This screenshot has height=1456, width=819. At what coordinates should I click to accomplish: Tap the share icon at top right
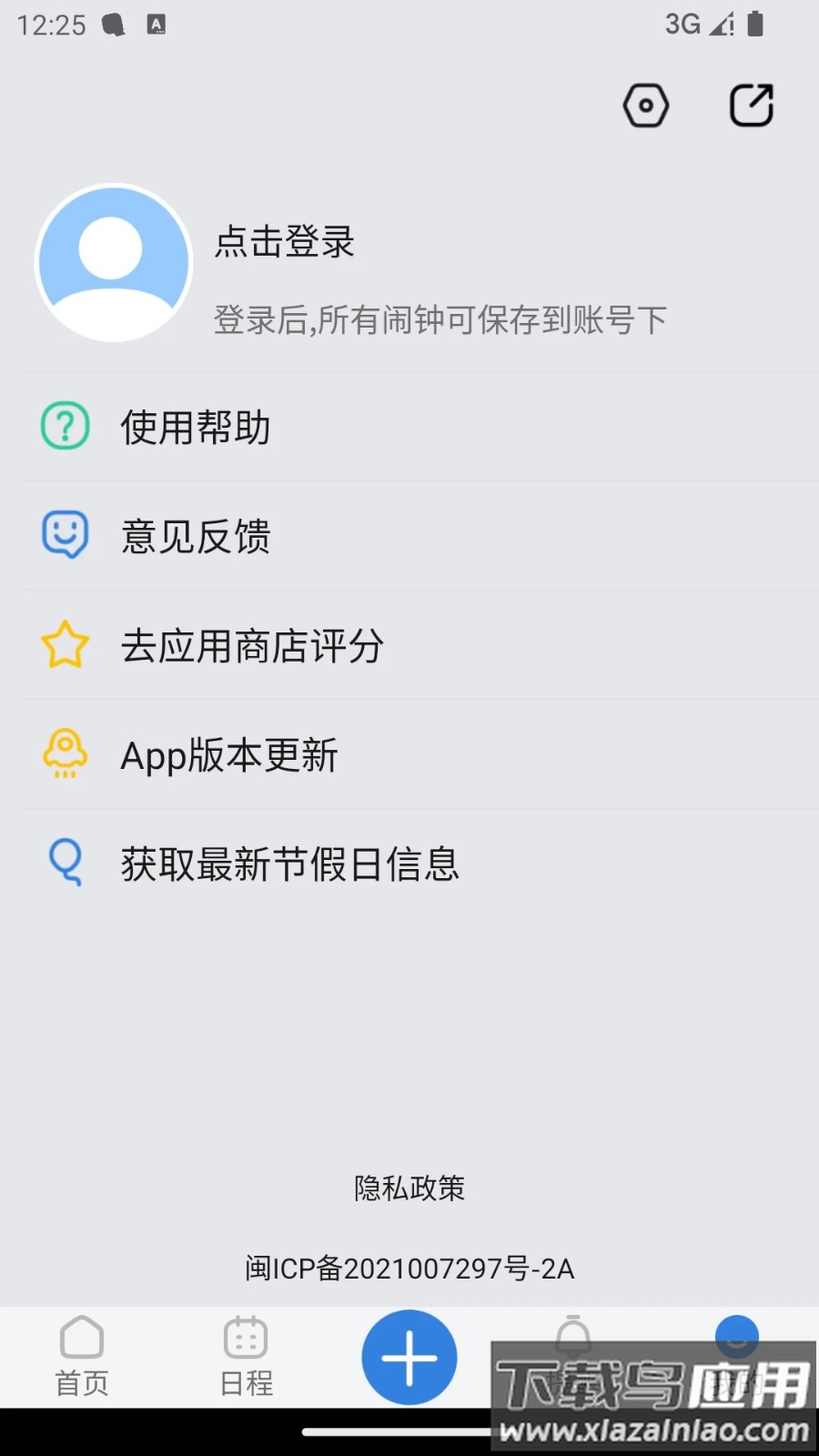click(750, 104)
